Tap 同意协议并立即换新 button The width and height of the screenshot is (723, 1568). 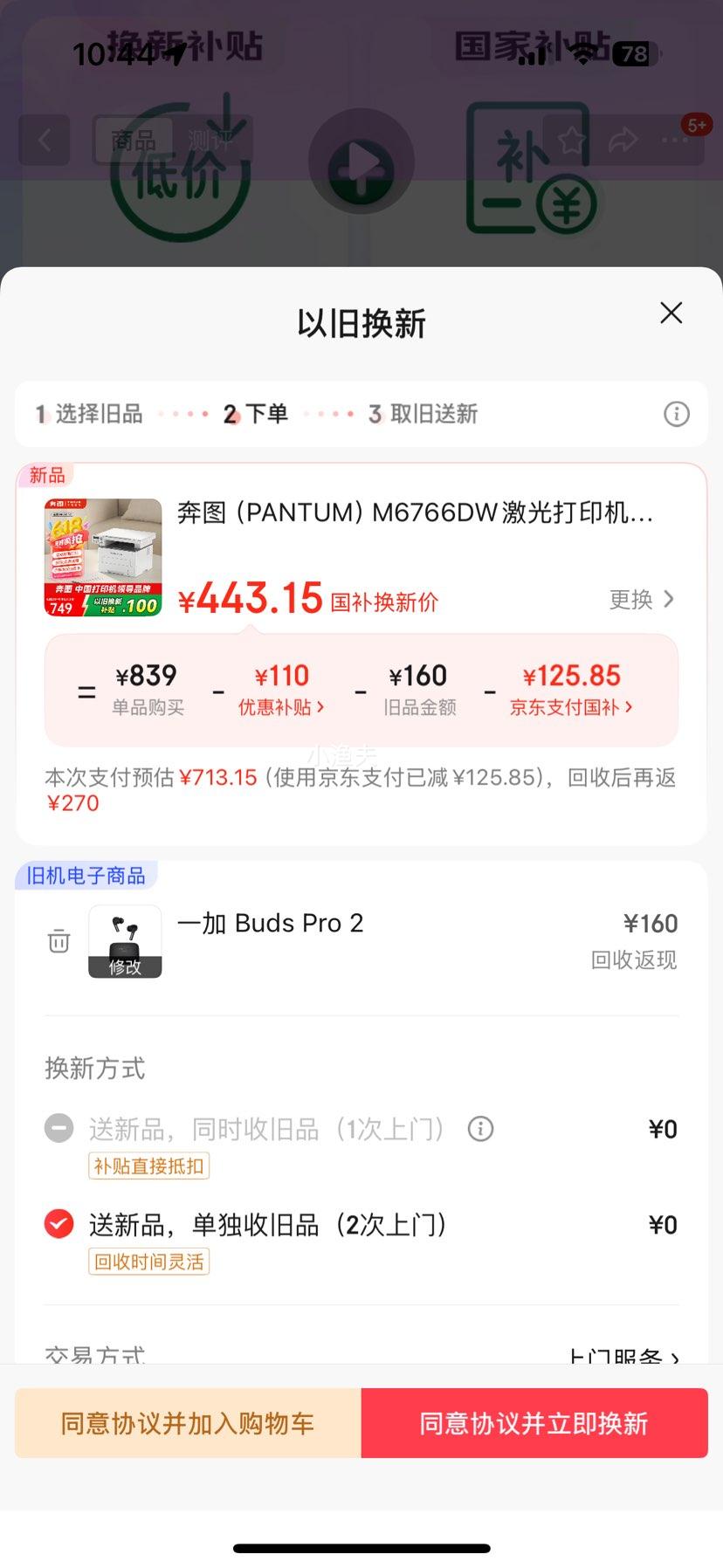coord(534,1423)
